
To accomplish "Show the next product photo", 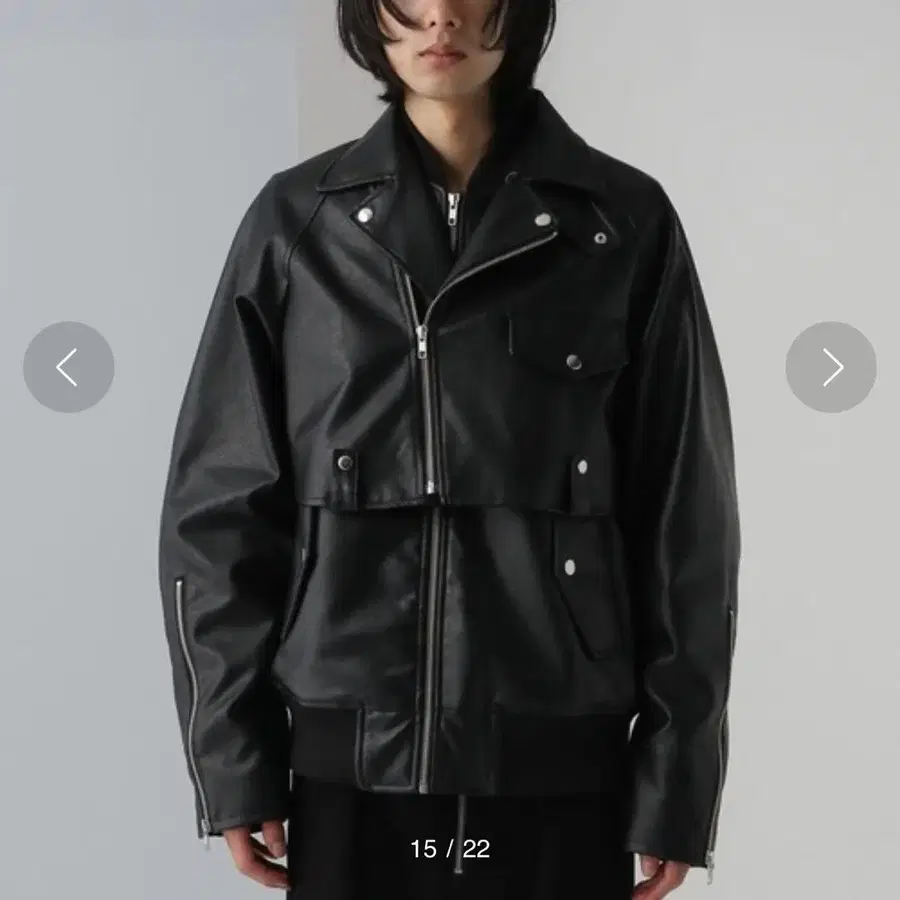I will [831, 367].
